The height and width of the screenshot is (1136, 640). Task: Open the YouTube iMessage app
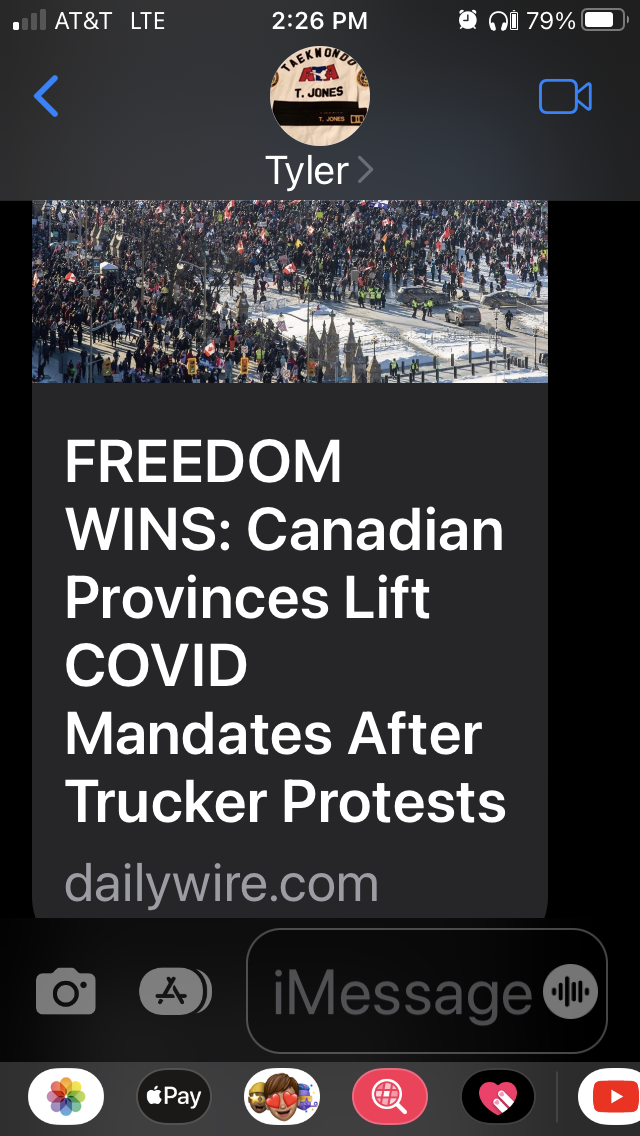tap(610, 1097)
